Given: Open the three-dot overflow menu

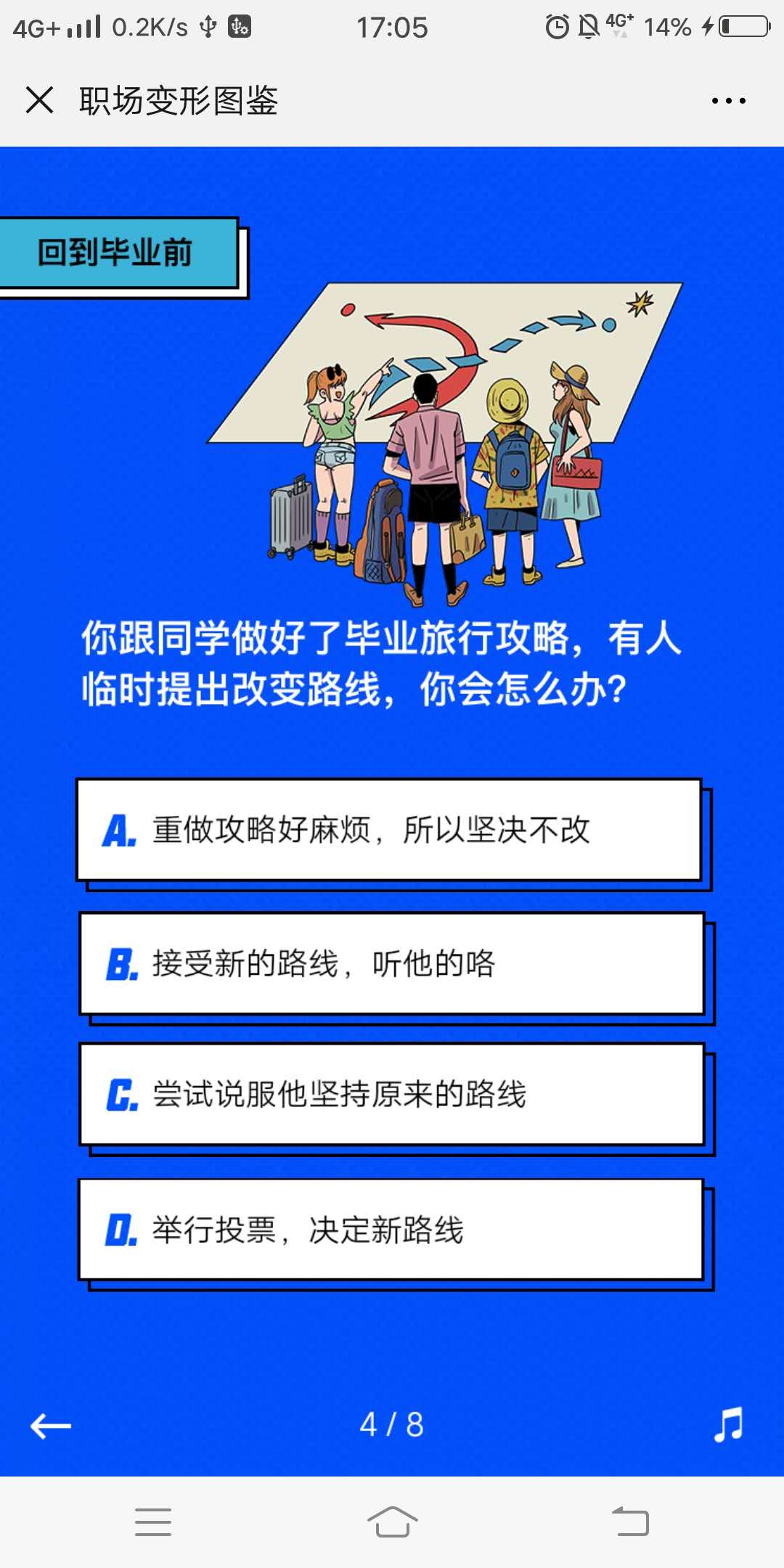Looking at the screenshot, I should point(728,101).
